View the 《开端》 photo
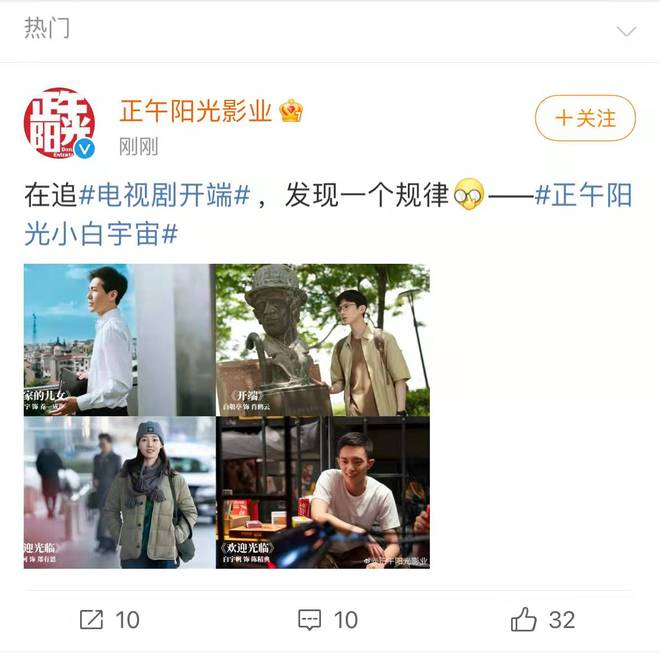Viewport: 660px width, 658px height. pos(323,339)
